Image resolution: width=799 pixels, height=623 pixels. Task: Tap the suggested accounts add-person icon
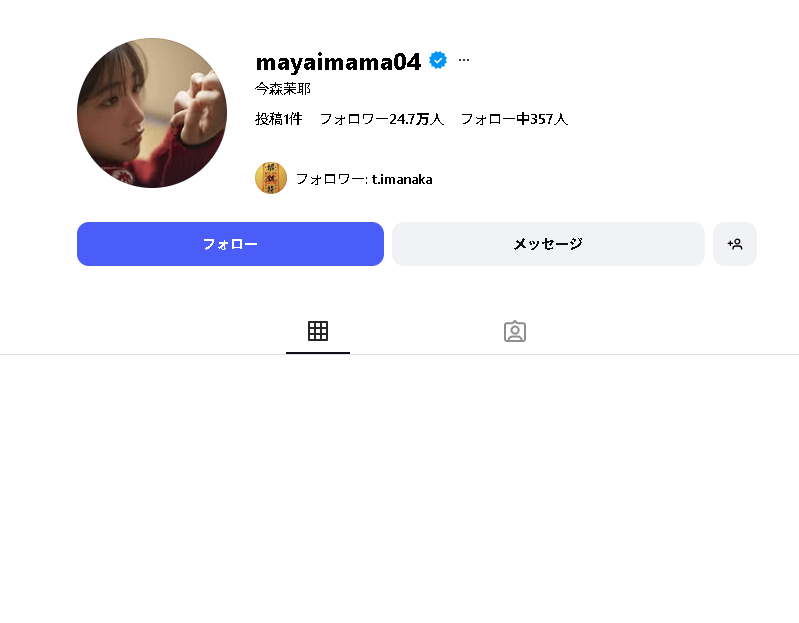click(x=735, y=244)
